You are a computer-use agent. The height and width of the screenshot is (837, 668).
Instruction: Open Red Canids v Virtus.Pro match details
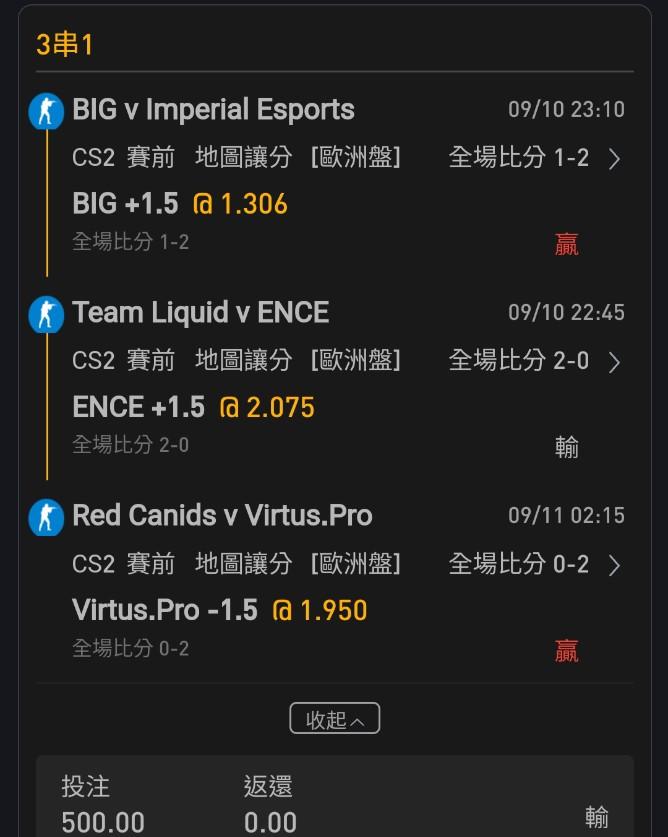point(614,565)
